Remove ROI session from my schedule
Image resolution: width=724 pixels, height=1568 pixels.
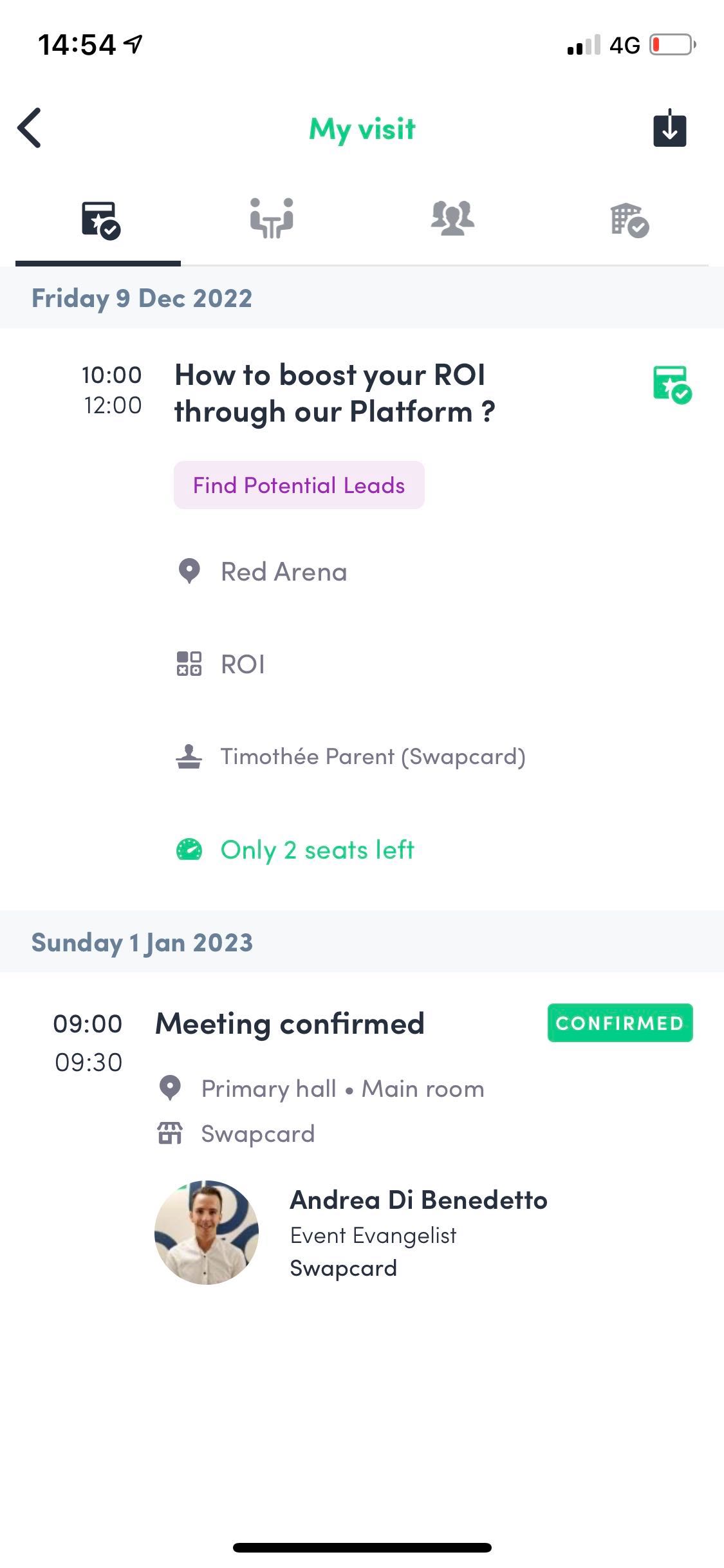[x=671, y=385]
